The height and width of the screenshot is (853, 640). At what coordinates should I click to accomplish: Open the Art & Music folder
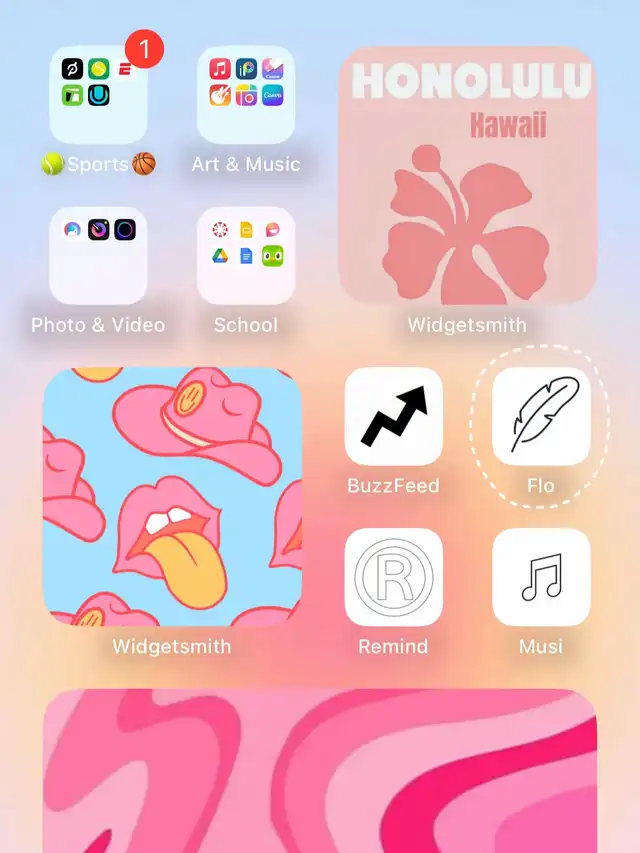tap(246, 95)
